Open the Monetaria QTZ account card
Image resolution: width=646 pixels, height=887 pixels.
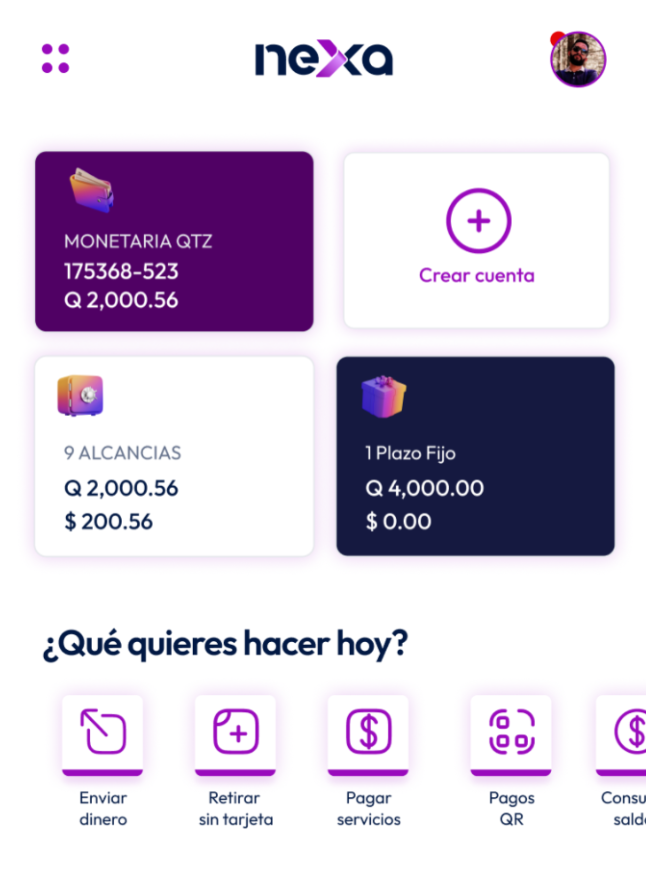pos(174,241)
